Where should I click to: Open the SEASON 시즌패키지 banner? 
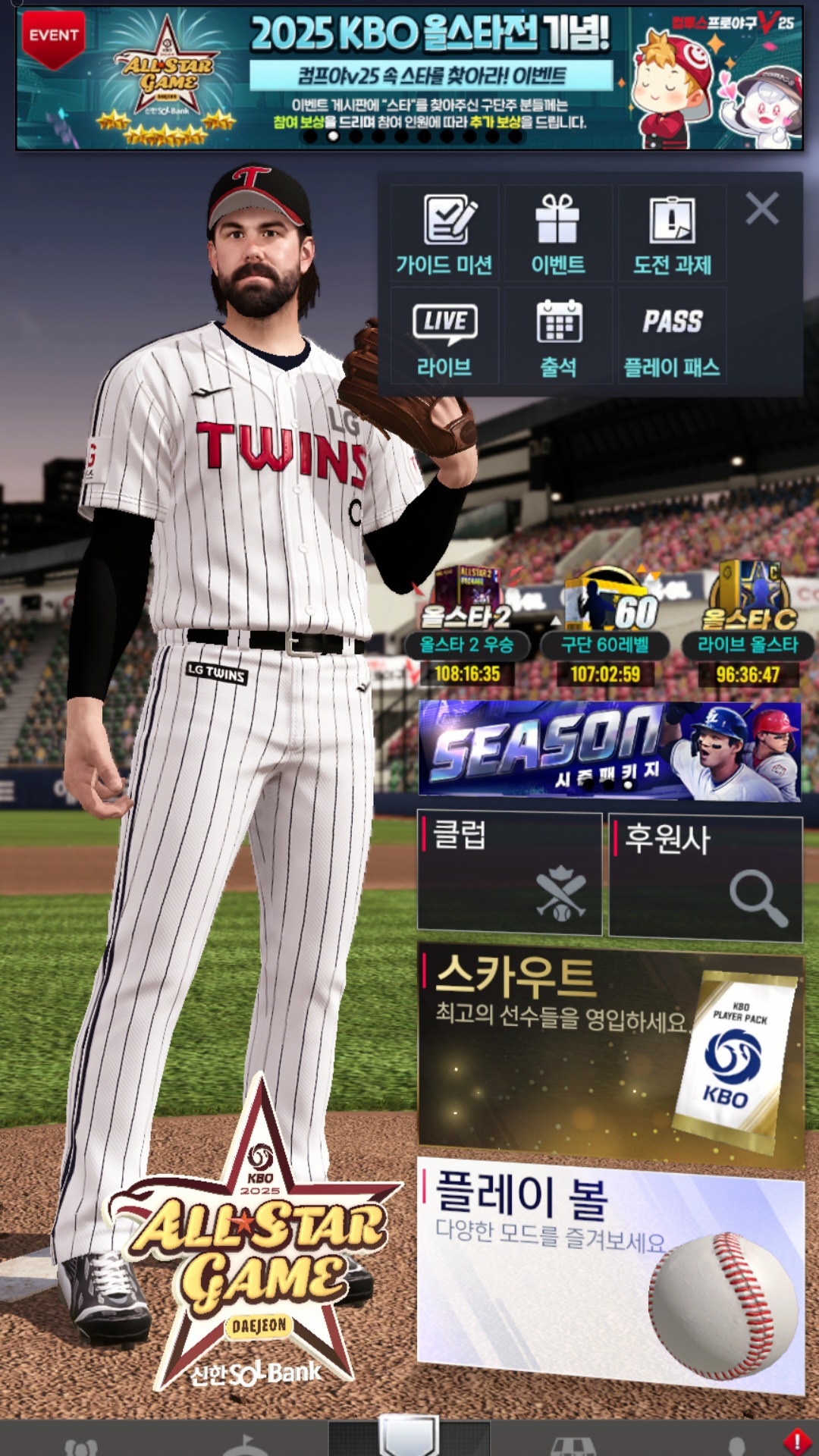pyautogui.click(x=610, y=750)
